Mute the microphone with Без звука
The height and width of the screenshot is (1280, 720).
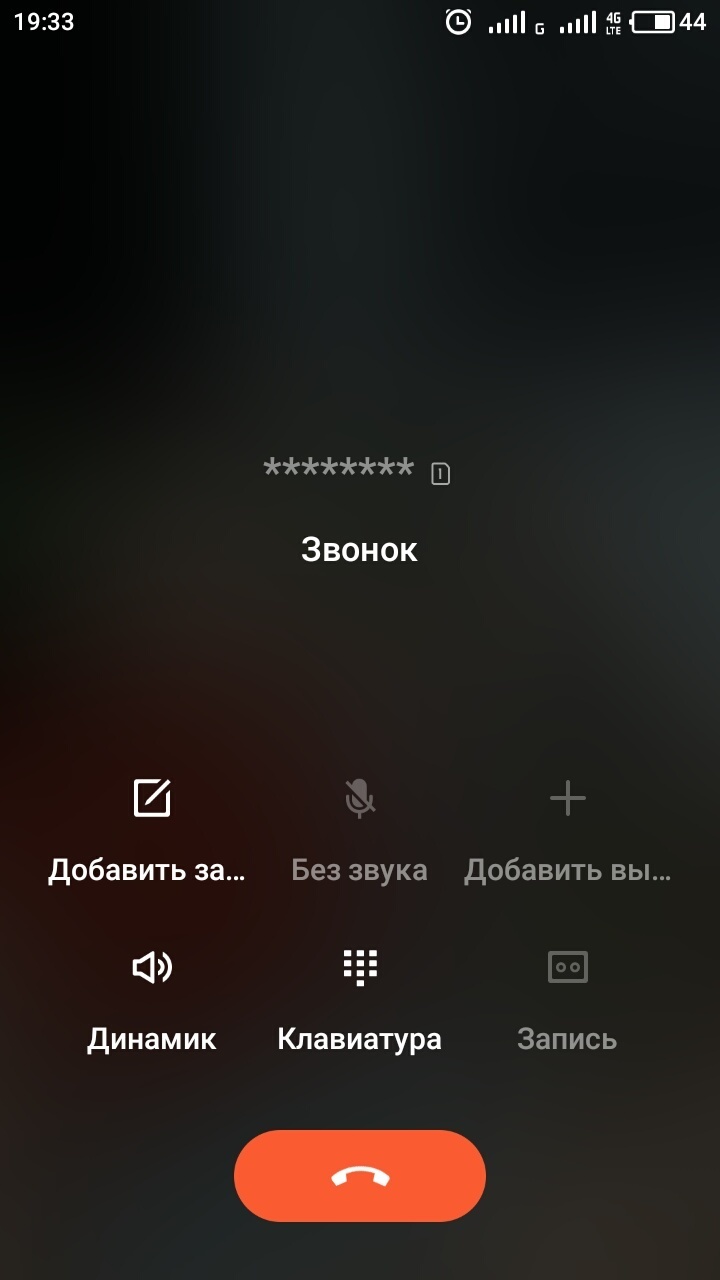[x=360, y=832]
